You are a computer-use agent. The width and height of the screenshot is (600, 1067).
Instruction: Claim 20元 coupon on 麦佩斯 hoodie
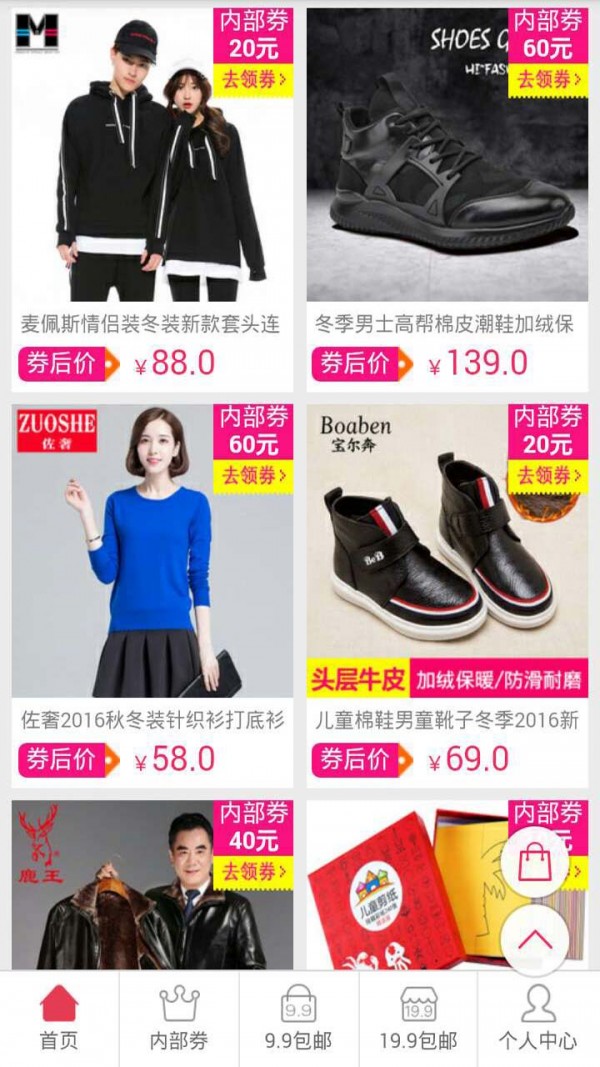(x=254, y=80)
